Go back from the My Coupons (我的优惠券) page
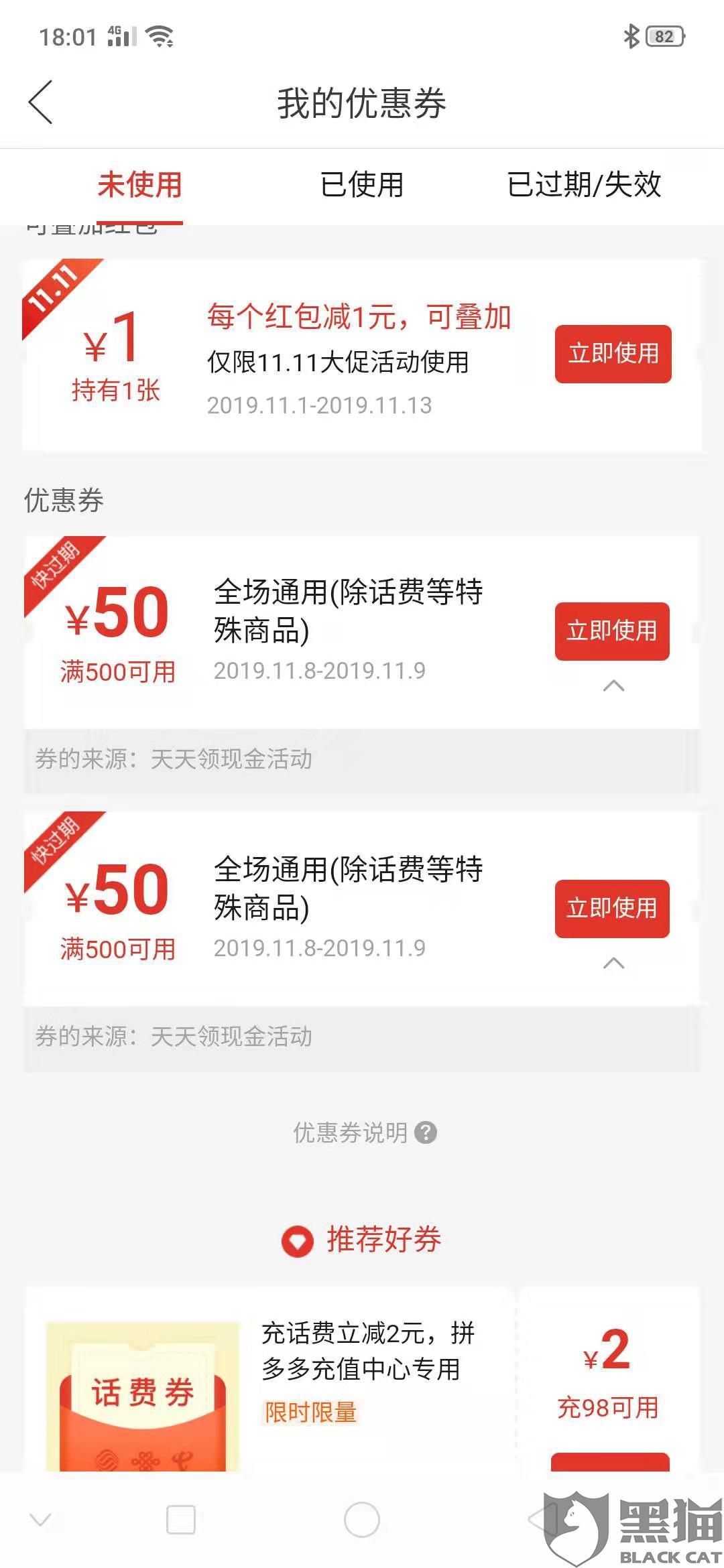This screenshot has width=724, height=1568. point(40,103)
